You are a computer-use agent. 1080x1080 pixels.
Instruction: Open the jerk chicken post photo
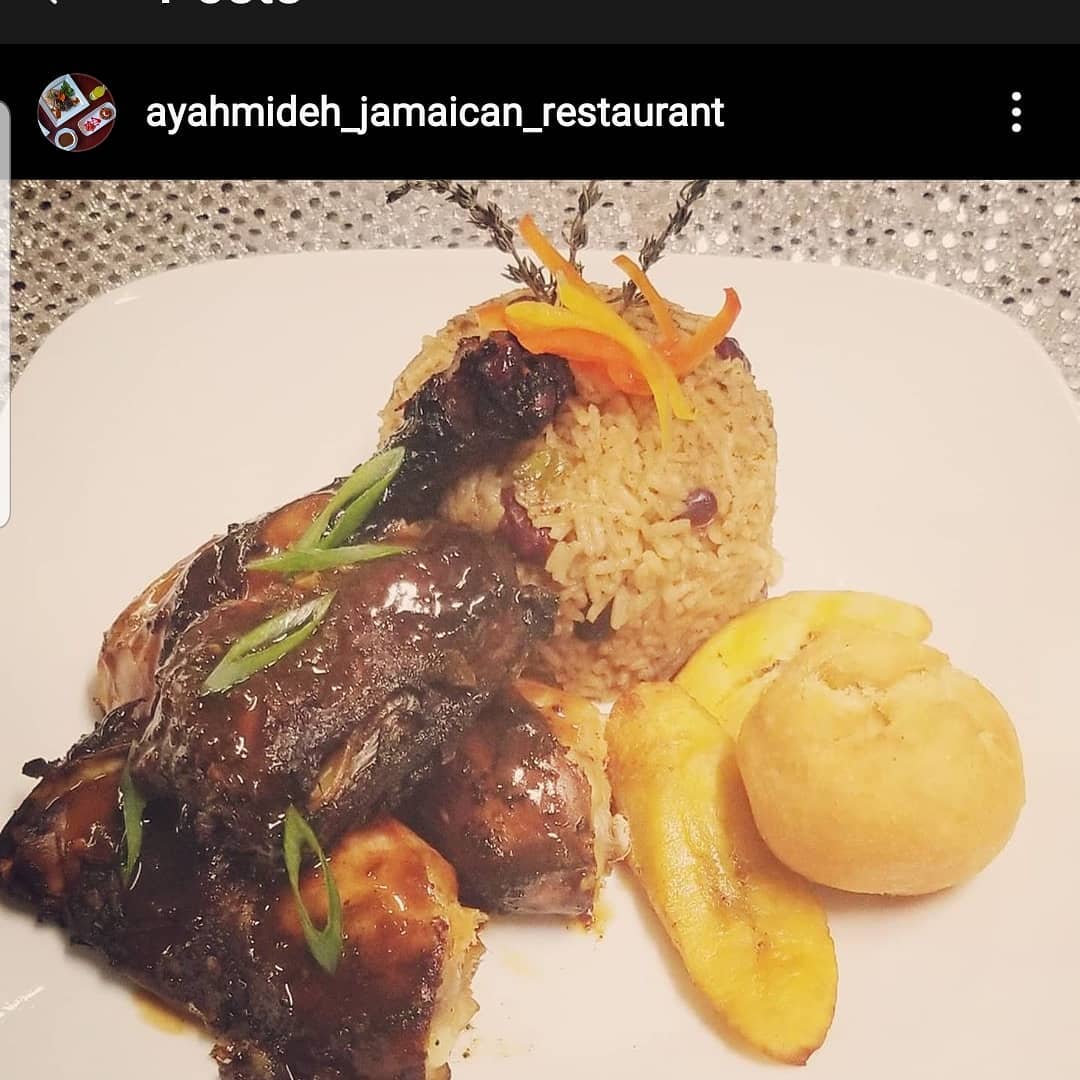(540, 630)
